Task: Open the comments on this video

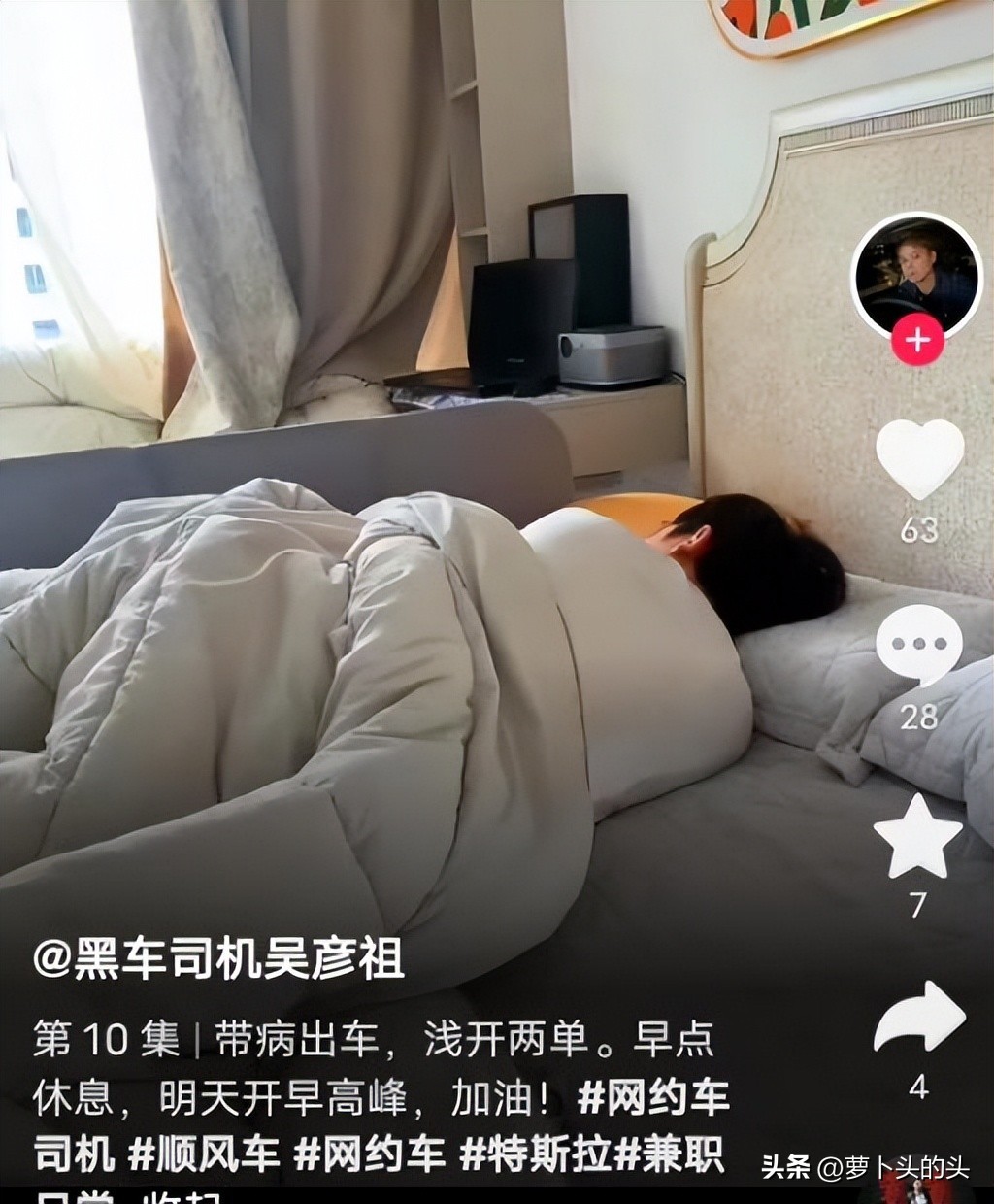Action: click(918, 643)
